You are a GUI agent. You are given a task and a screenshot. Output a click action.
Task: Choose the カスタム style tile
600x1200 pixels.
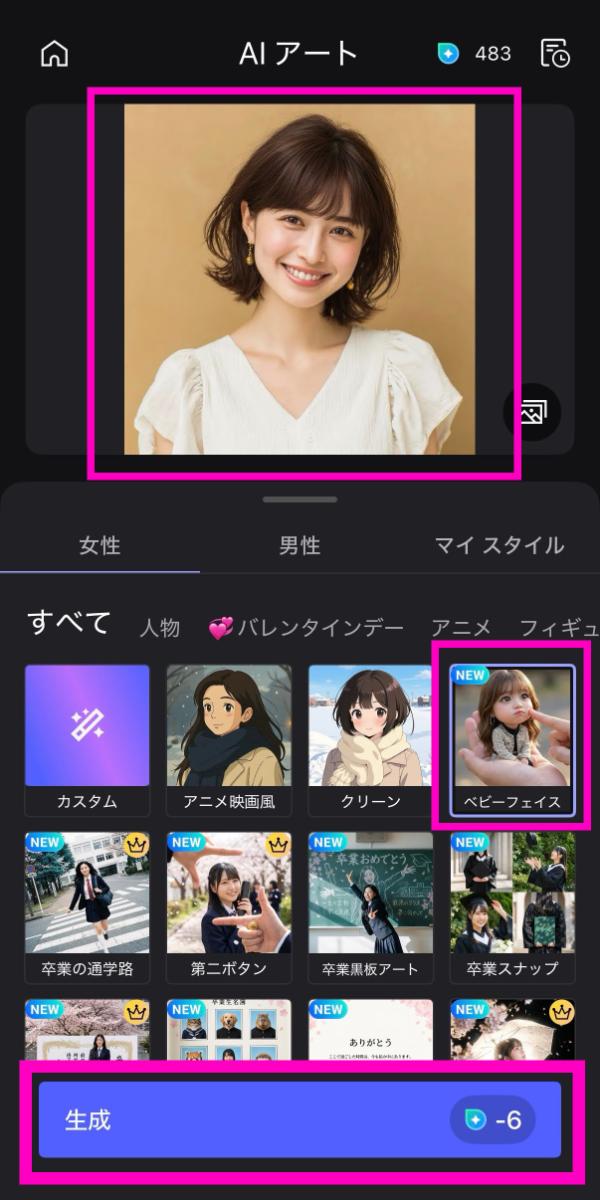coord(87,740)
